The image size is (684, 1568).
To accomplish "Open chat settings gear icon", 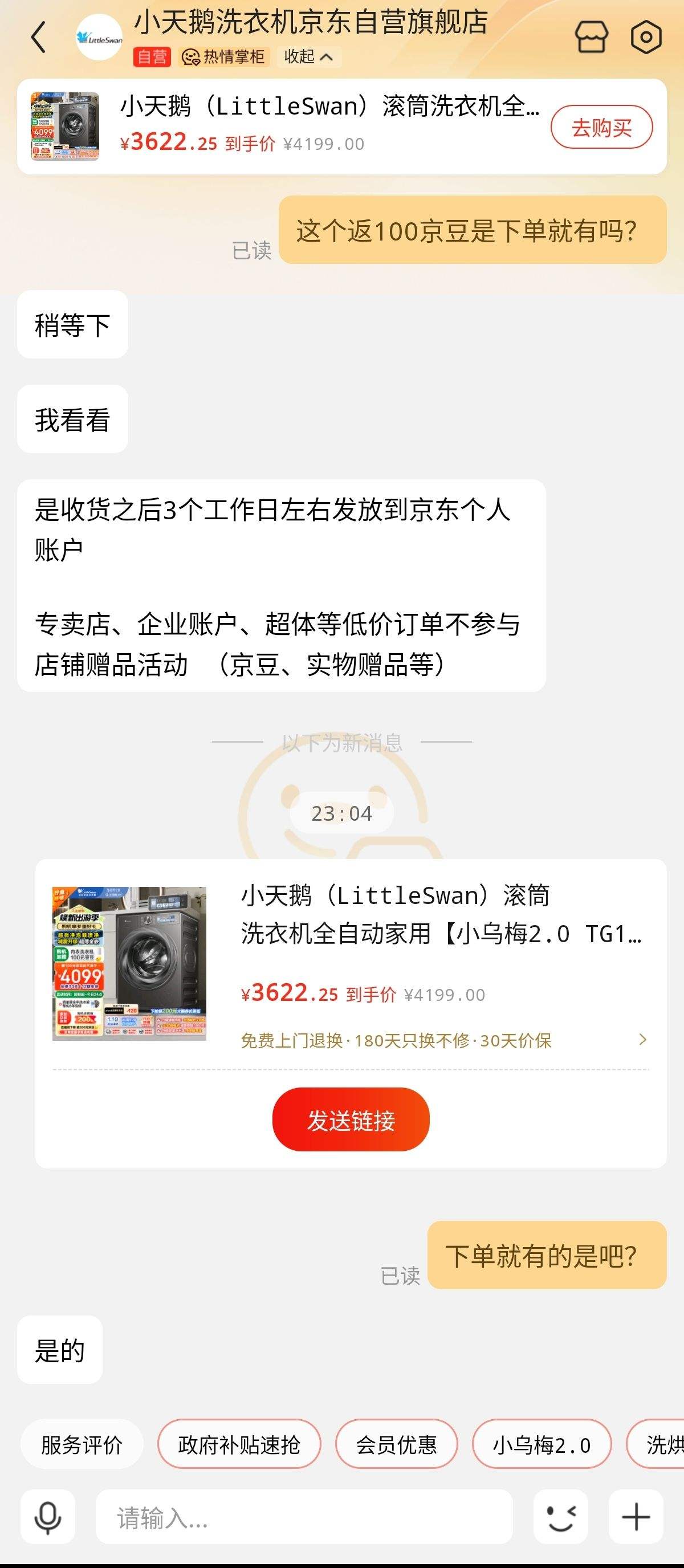I will [x=646, y=36].
